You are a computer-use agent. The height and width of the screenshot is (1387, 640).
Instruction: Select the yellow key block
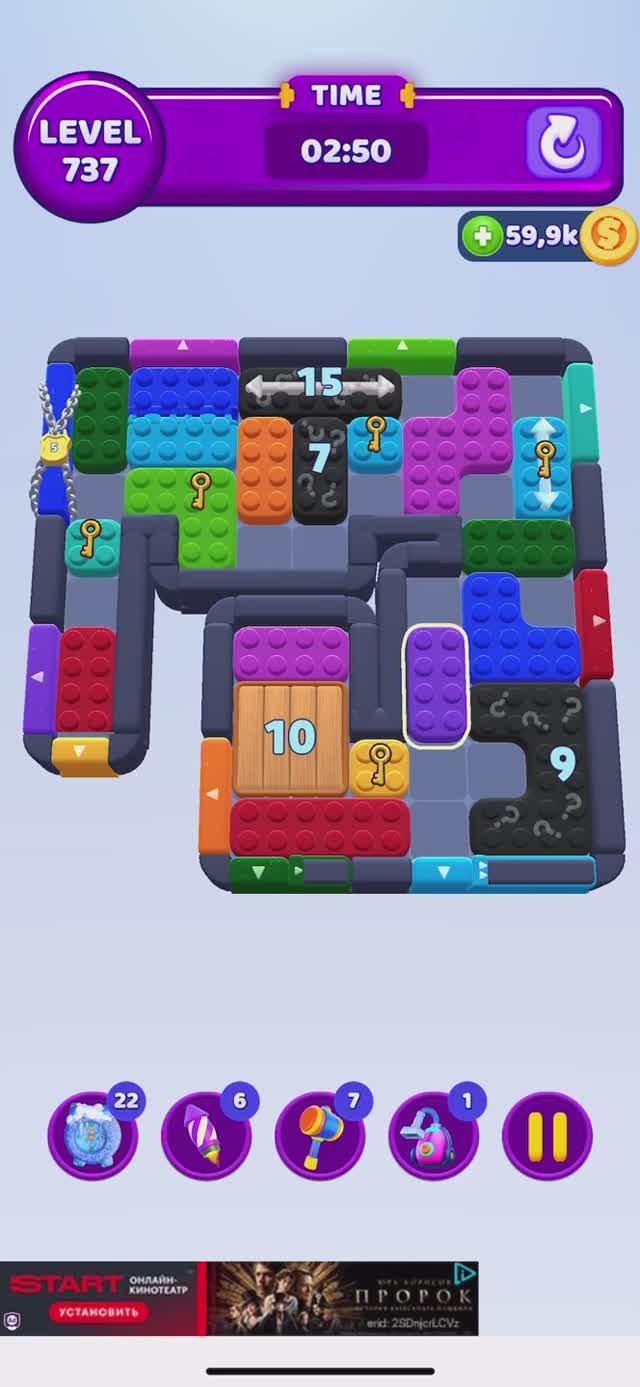[x=379, y=767]
